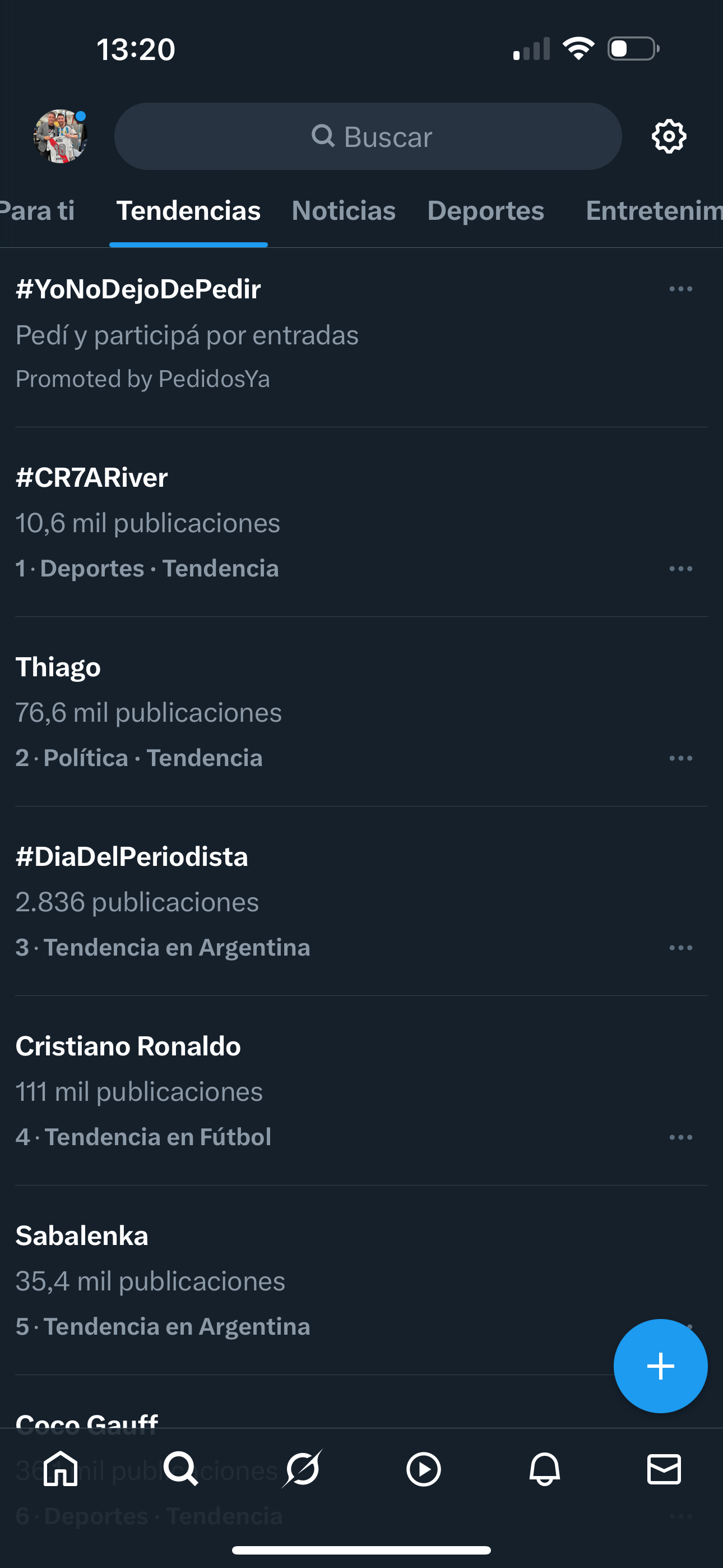Viewport: 723px width, 1568px height.
Task: Open the trends settings gear
Action: (x=669, y=136)
